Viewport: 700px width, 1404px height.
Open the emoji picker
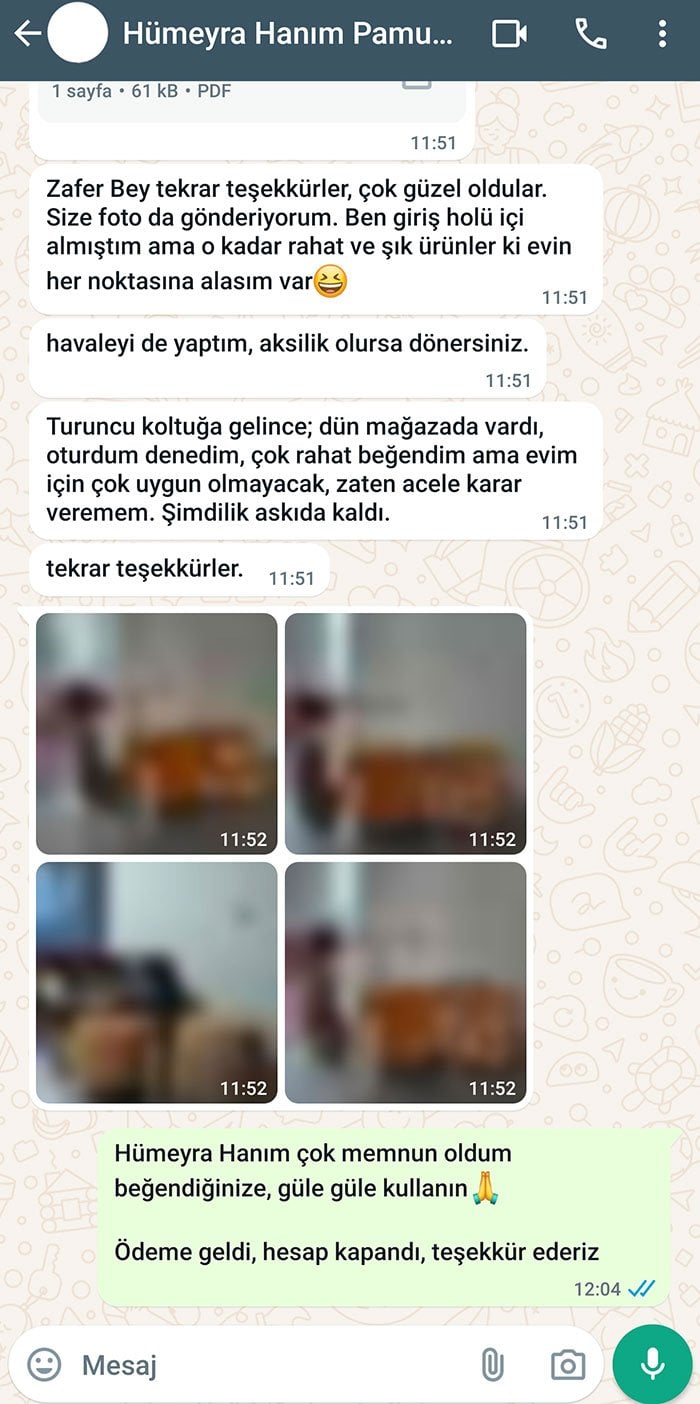[44, 1365]
